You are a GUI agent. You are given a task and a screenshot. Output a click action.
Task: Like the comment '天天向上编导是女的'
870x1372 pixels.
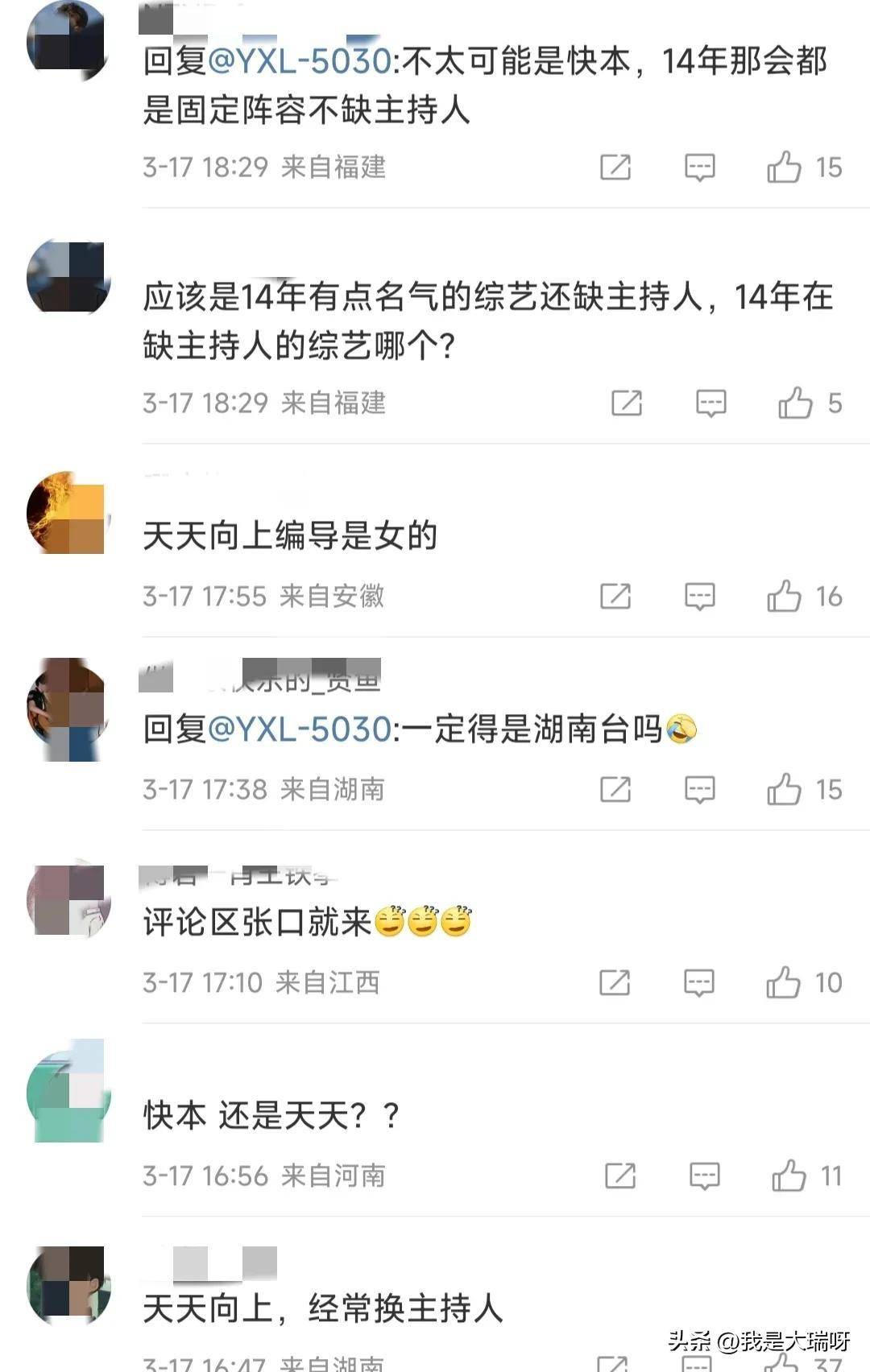tap(784, 597)
